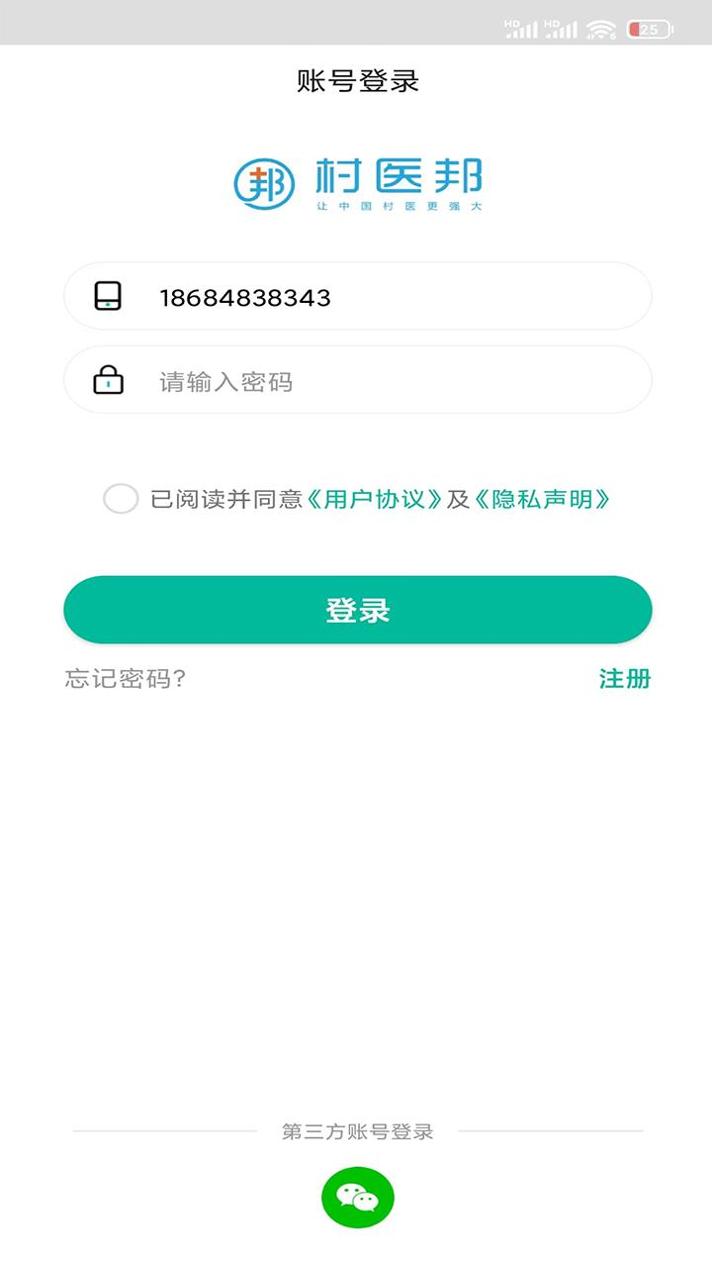Check the agreement checkbox
712x1267 pixels.
click(x=121, y=499)
